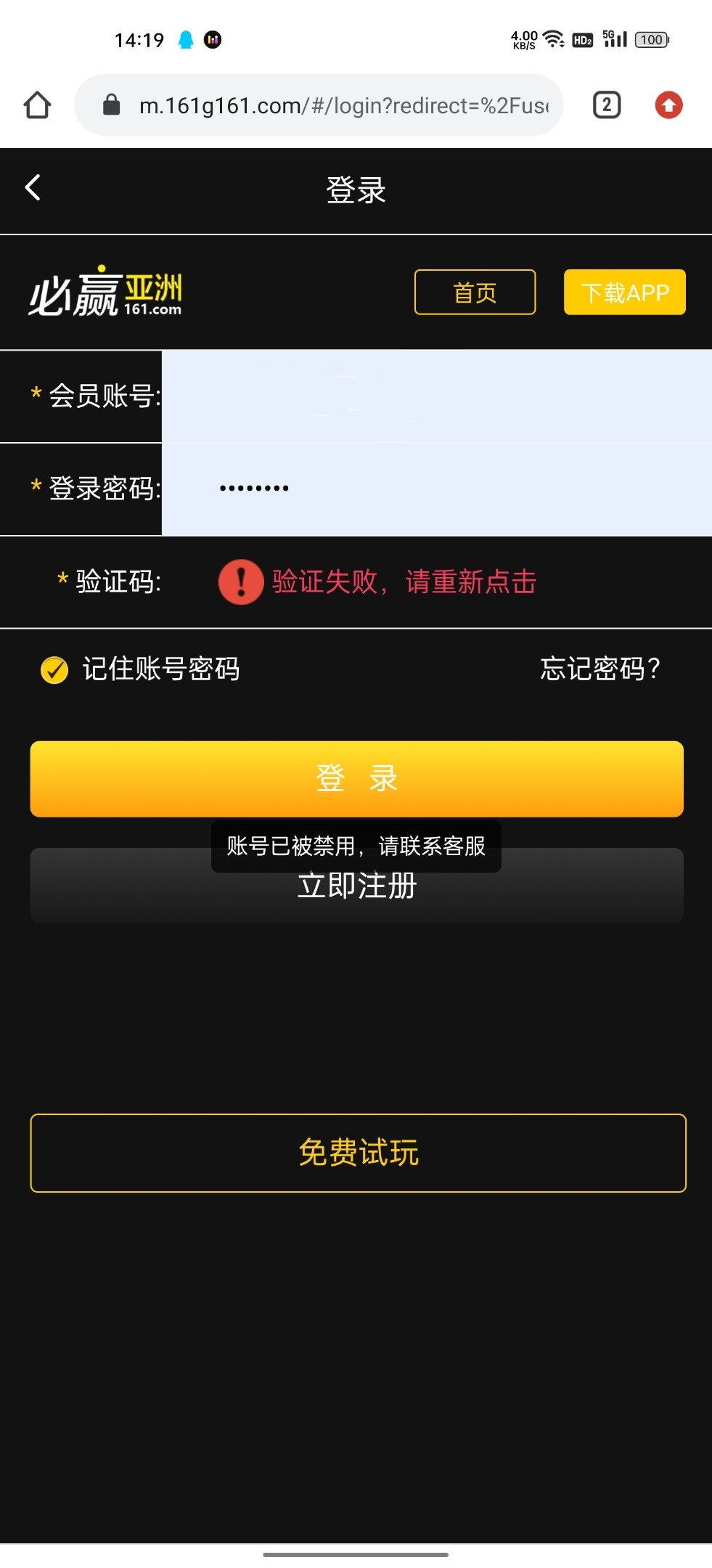Tap the 下载APP download button
The image size is (712, 1568).
(x=624, y=293)
